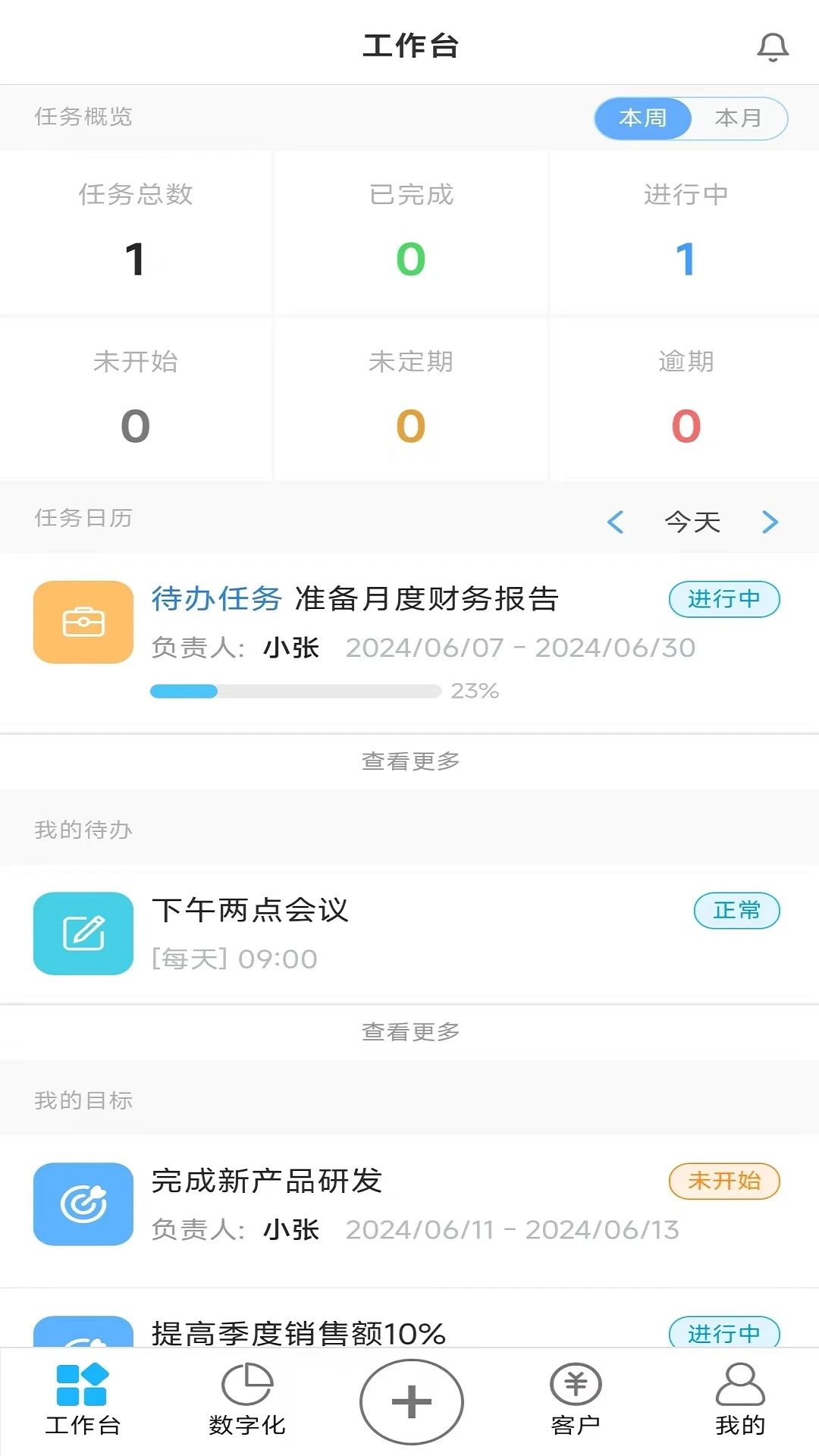819x1456 pixels.
Task: Click the 进行中 status badge on finance task
Action: 724,599
